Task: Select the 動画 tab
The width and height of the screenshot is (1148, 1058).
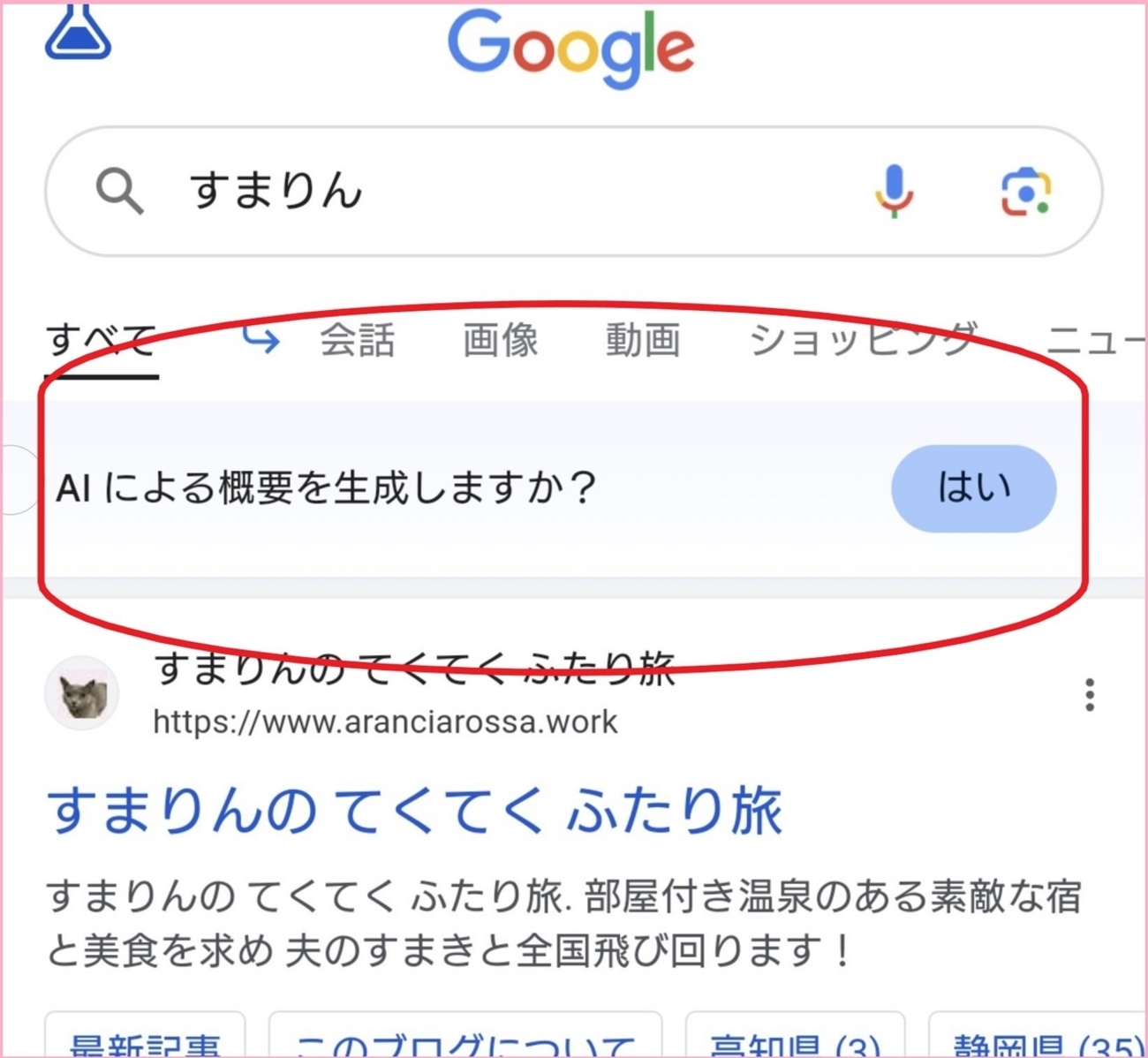Action: pos(643,341)
